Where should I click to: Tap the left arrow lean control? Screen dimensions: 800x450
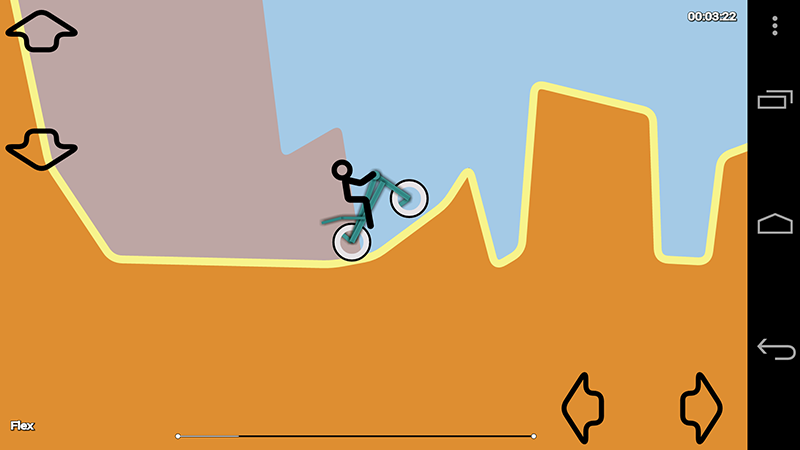(x=583, y=407)
